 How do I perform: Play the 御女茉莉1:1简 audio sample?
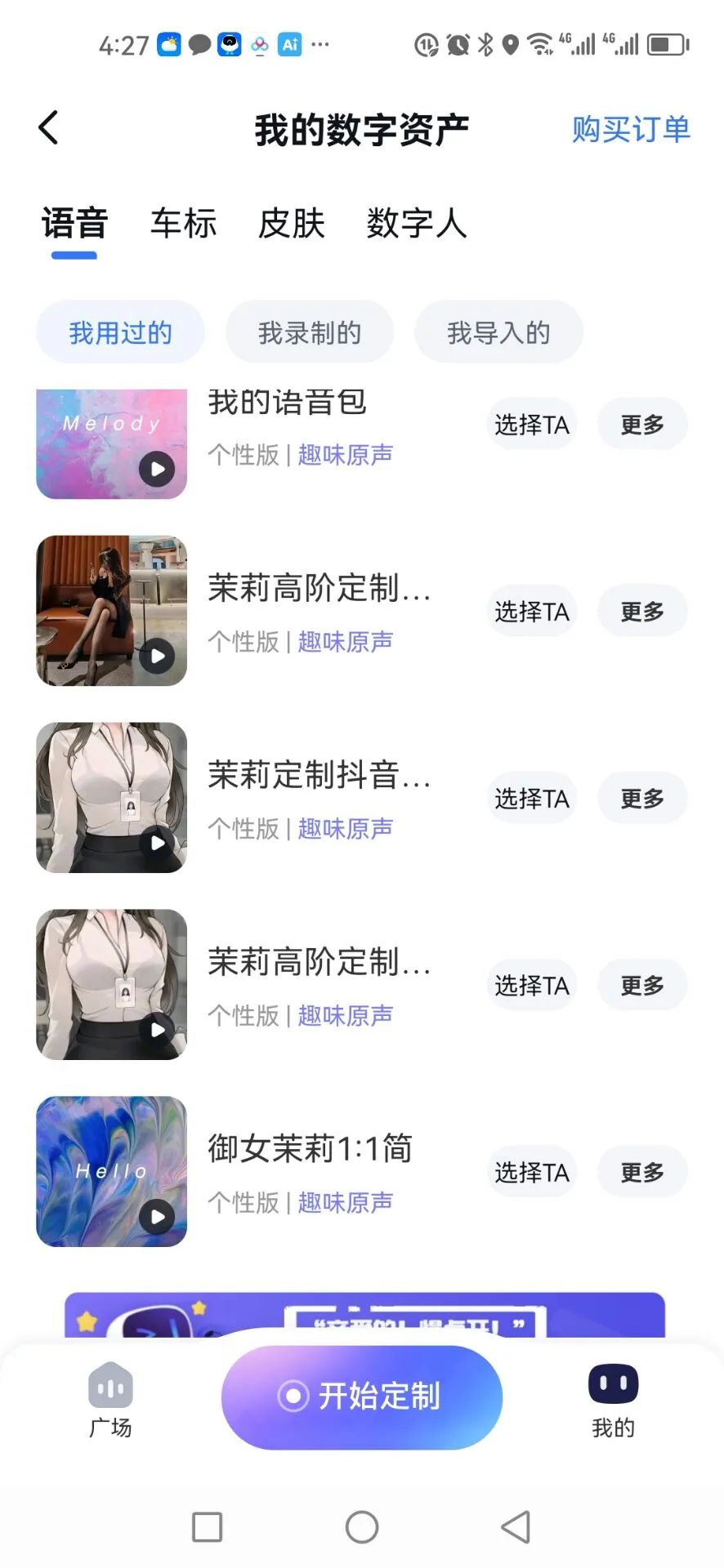[156, 1216]
